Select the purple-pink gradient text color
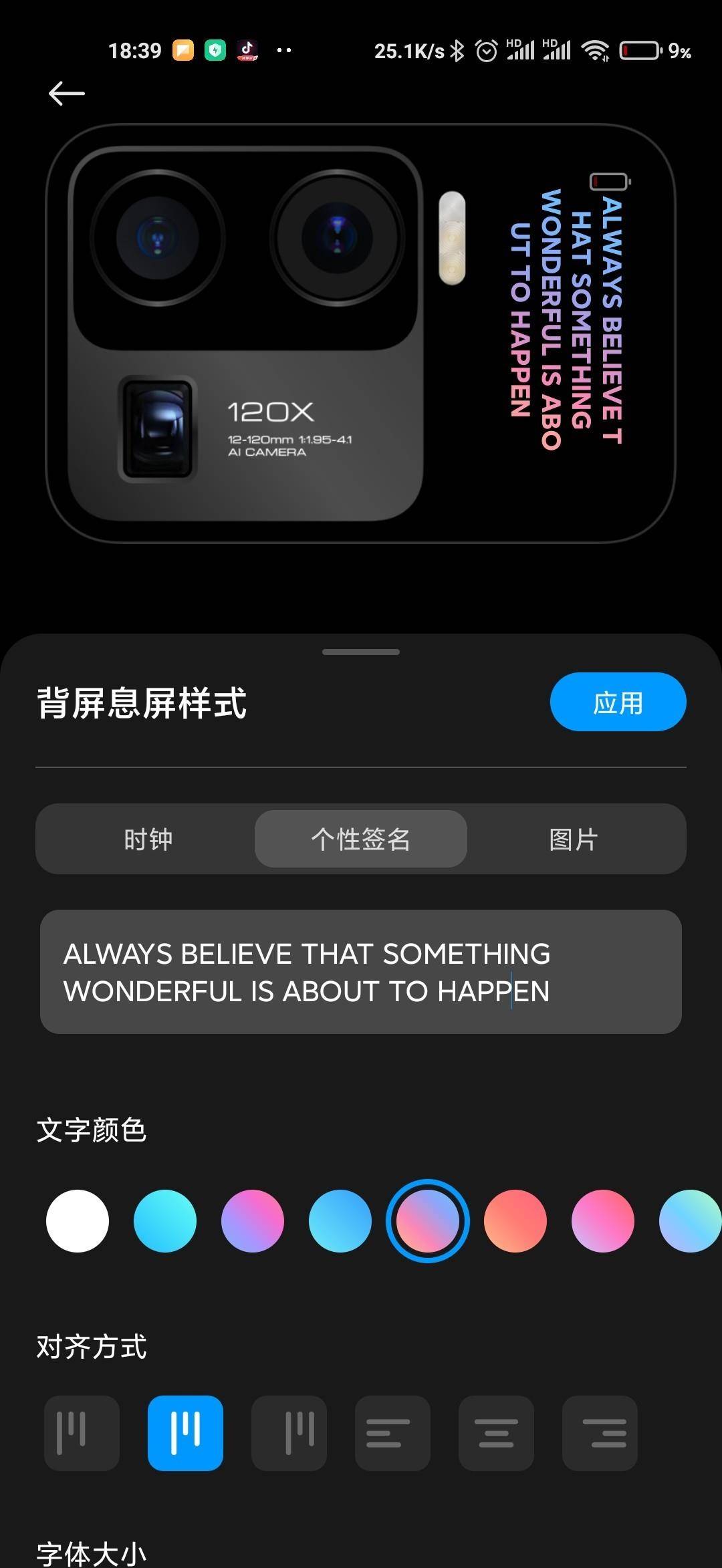Viewport: 722px width, 1568px height. click(x=253, y=1221)
